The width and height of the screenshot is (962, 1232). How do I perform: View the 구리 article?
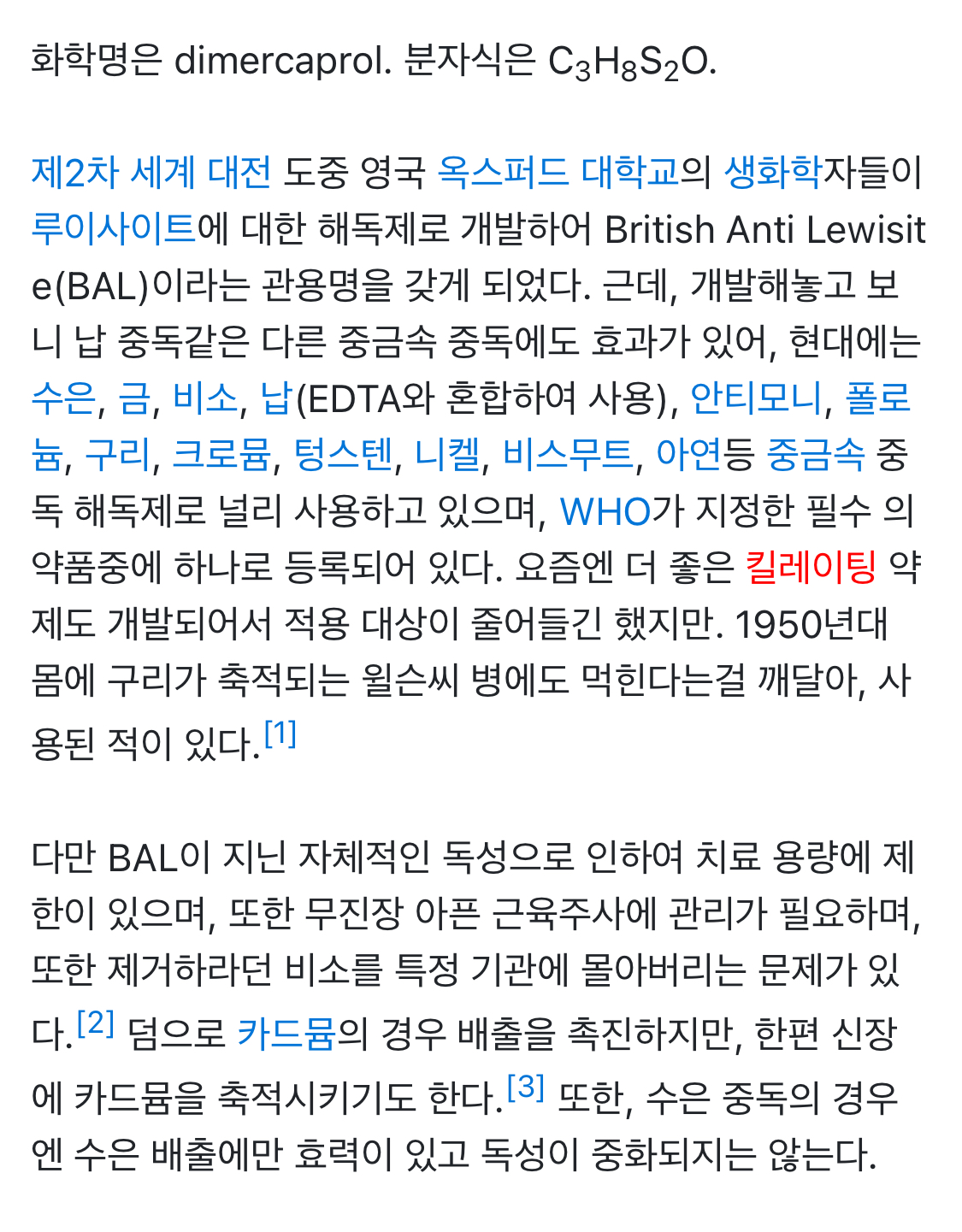(118, 455)
